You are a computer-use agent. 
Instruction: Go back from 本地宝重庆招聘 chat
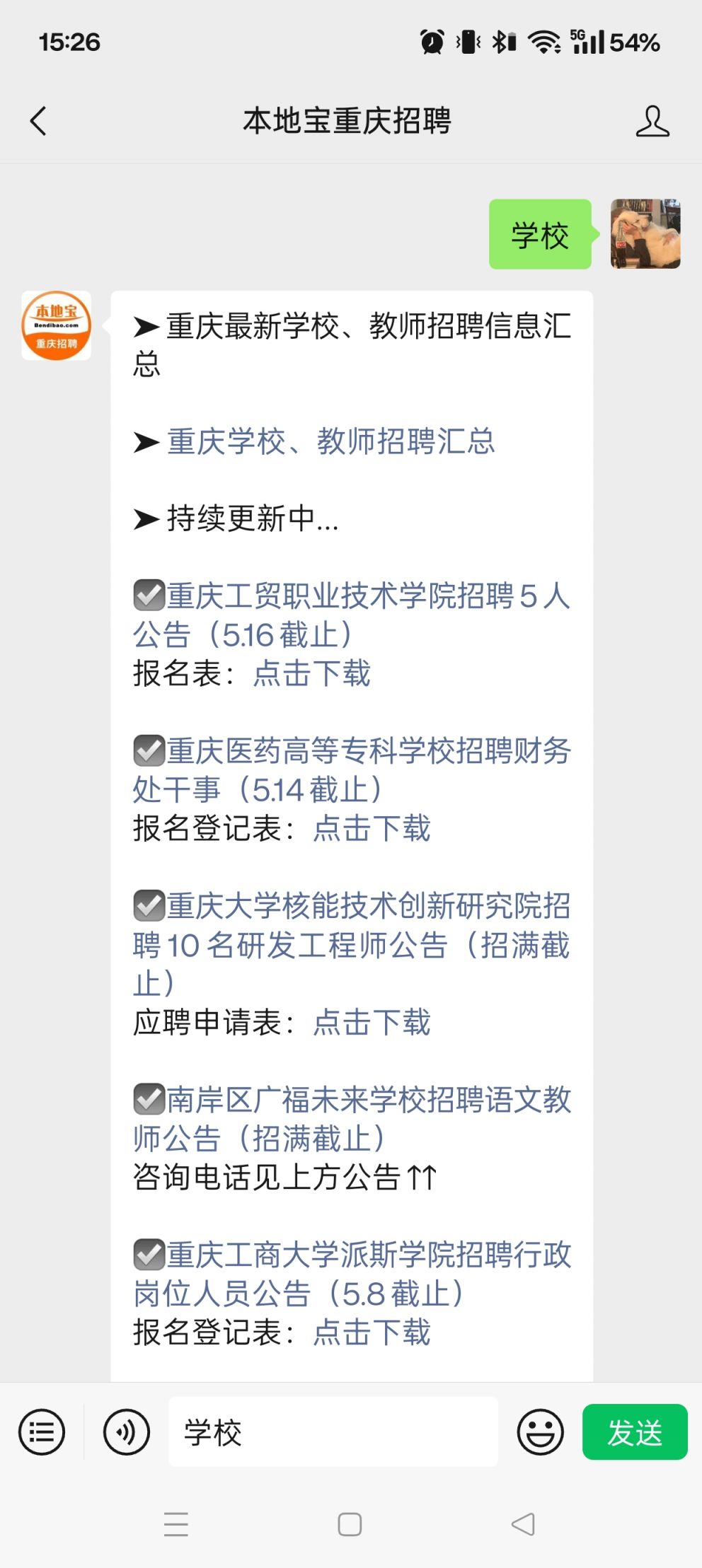coord(38,121)
